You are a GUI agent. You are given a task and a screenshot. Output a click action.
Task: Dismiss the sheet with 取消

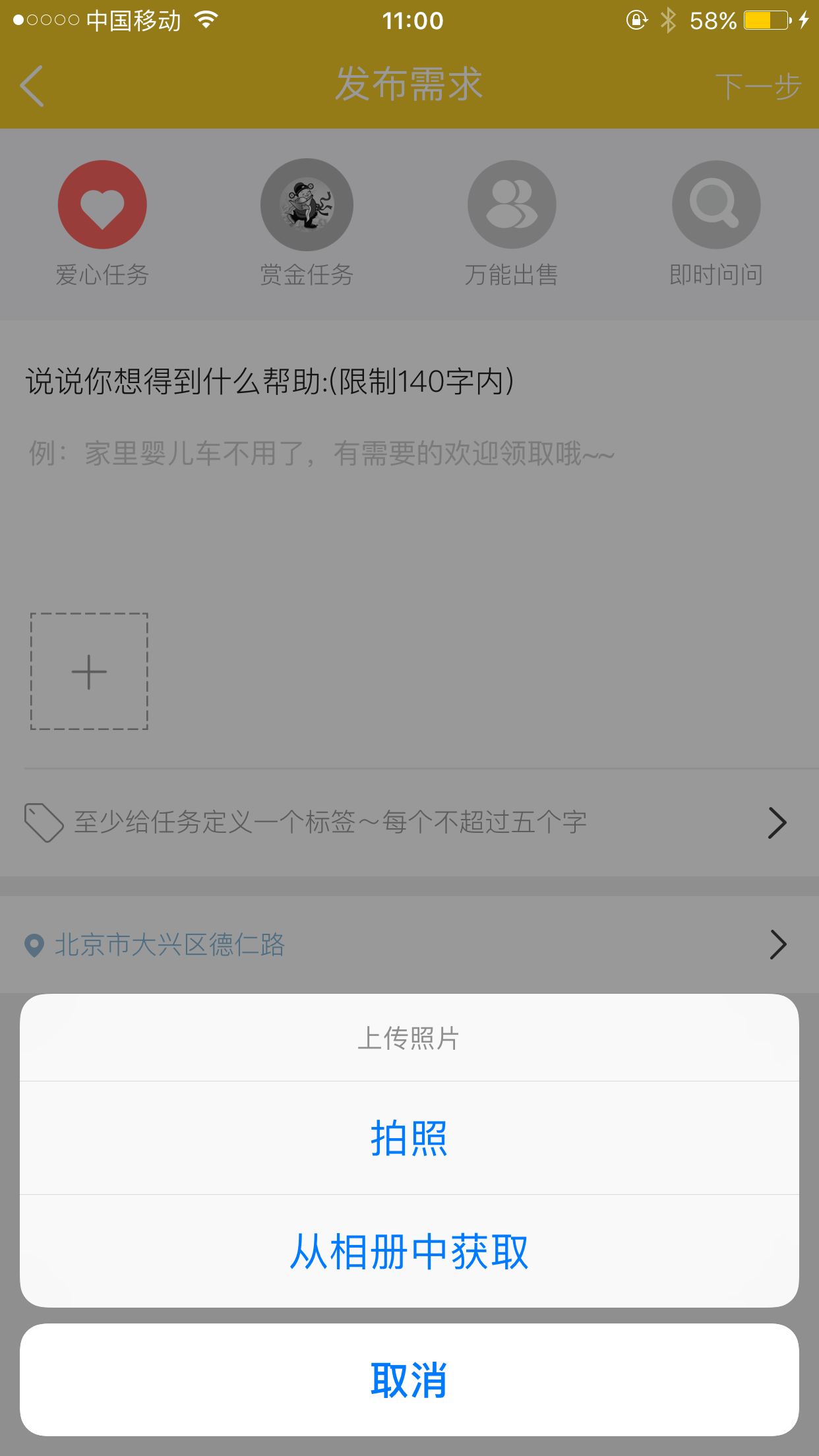pyautogui.click(x=409, y=1380)
